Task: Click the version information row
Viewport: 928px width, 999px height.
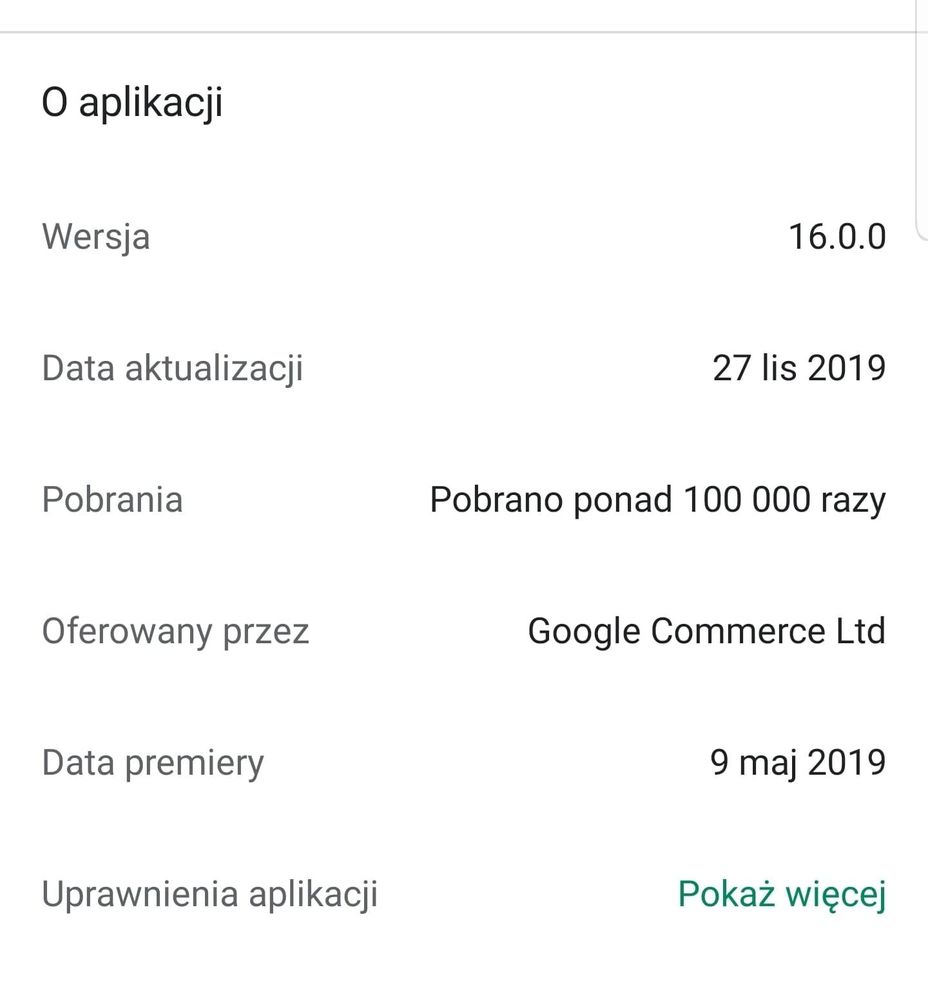Action: point(464,237)
